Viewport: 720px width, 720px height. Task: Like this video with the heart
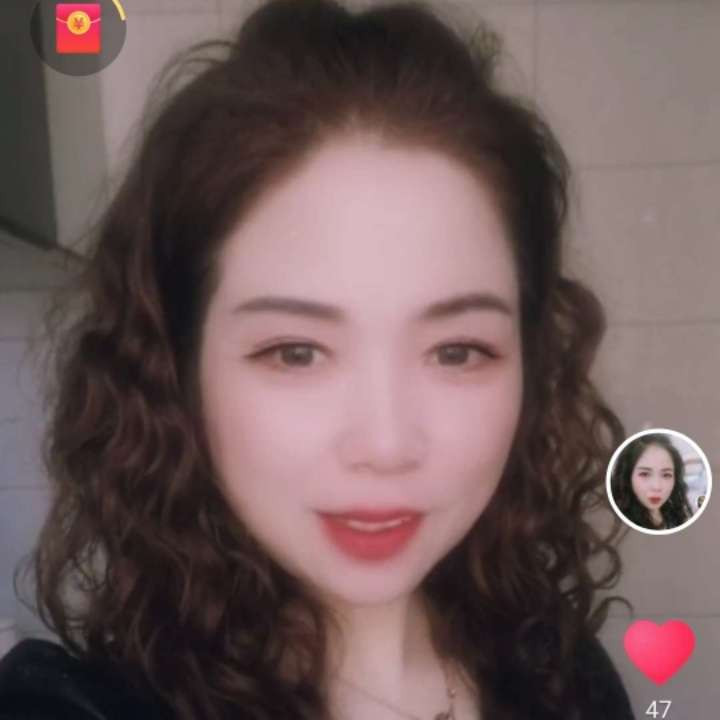coord(659,652)
